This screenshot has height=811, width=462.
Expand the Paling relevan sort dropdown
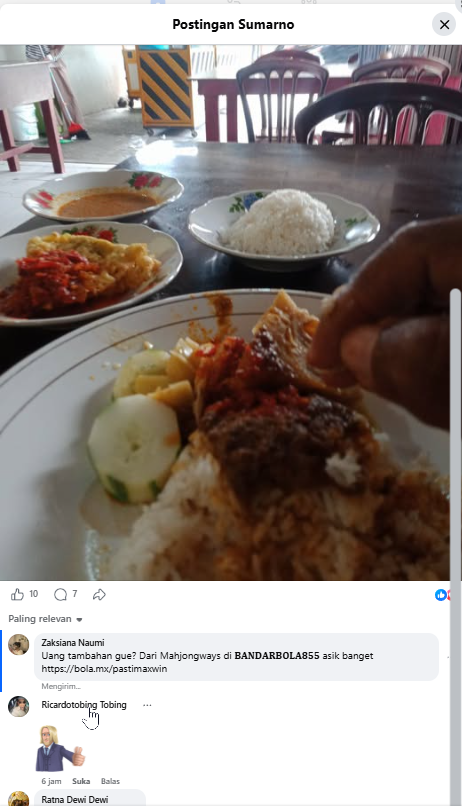click(x=46, y=619)
